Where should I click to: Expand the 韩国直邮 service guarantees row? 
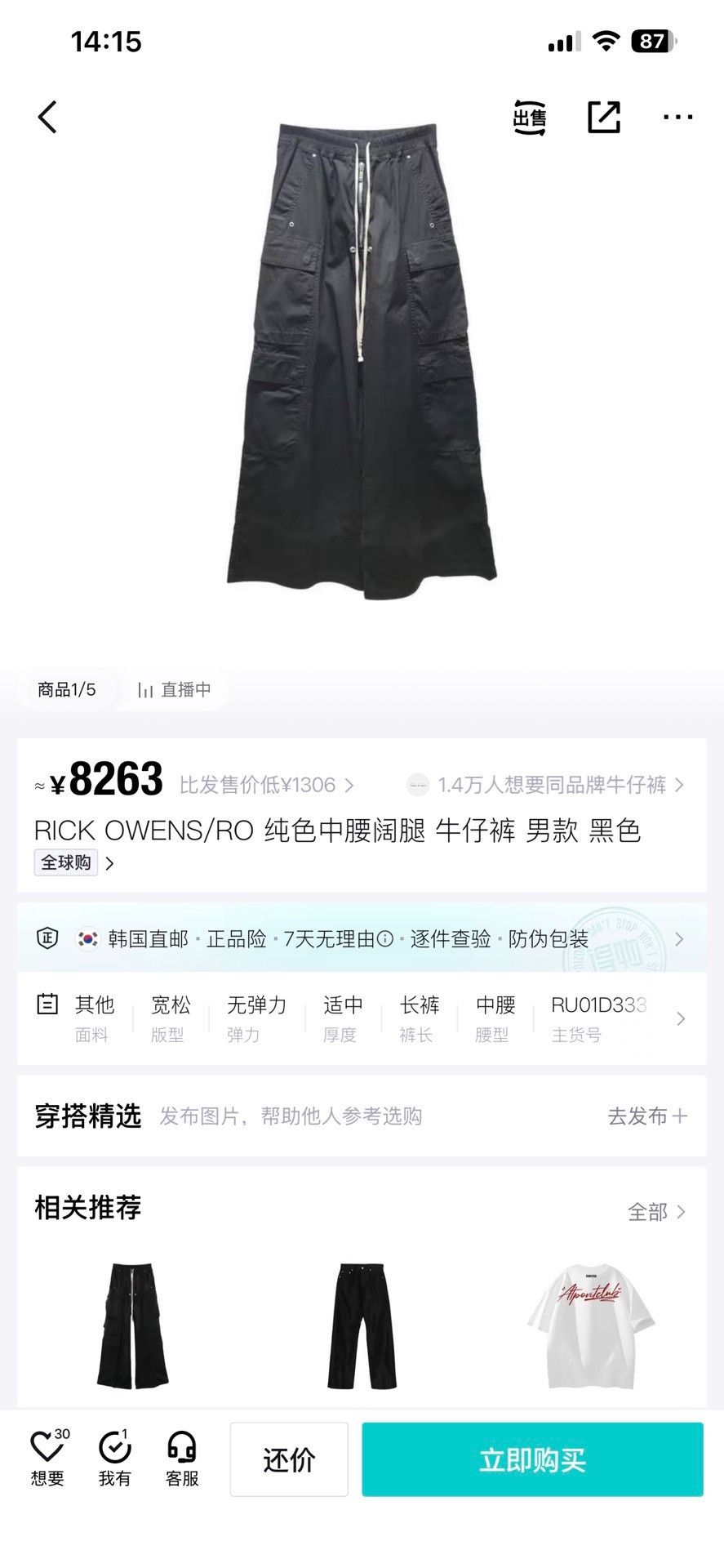(x=362, y=938)
